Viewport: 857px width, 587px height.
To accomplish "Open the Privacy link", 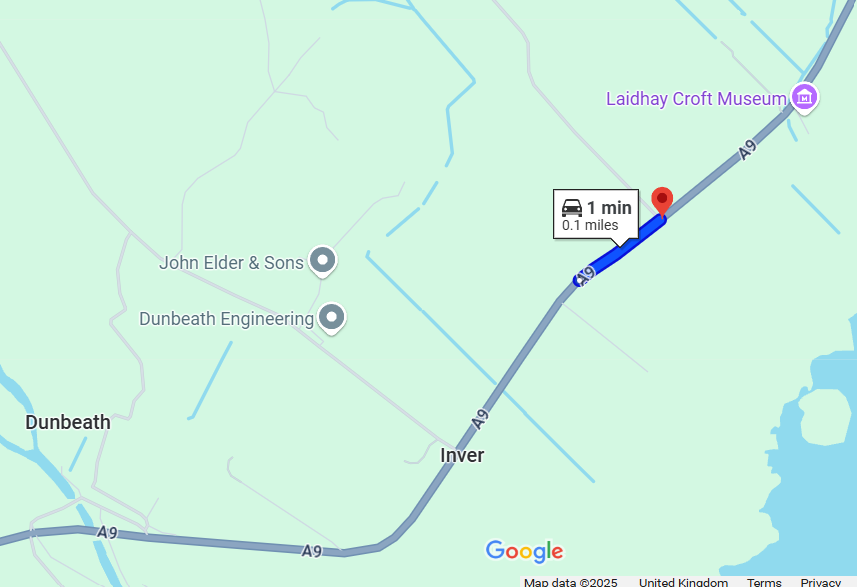I will [x=820, y=582].
